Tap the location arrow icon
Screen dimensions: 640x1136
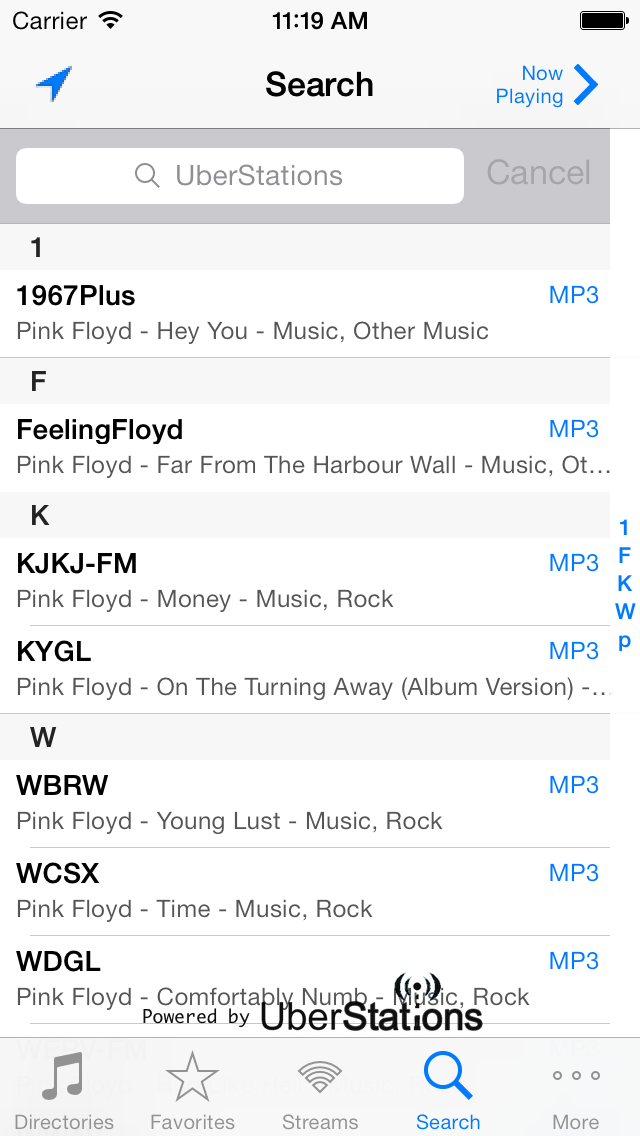(x=54, y=84)
